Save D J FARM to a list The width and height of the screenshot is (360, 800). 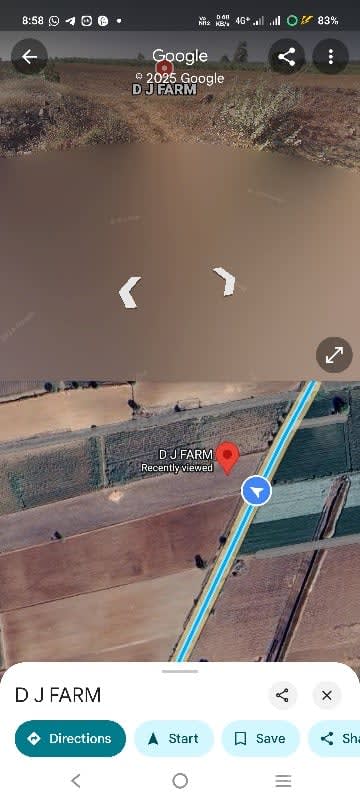(x=260, y=738)
